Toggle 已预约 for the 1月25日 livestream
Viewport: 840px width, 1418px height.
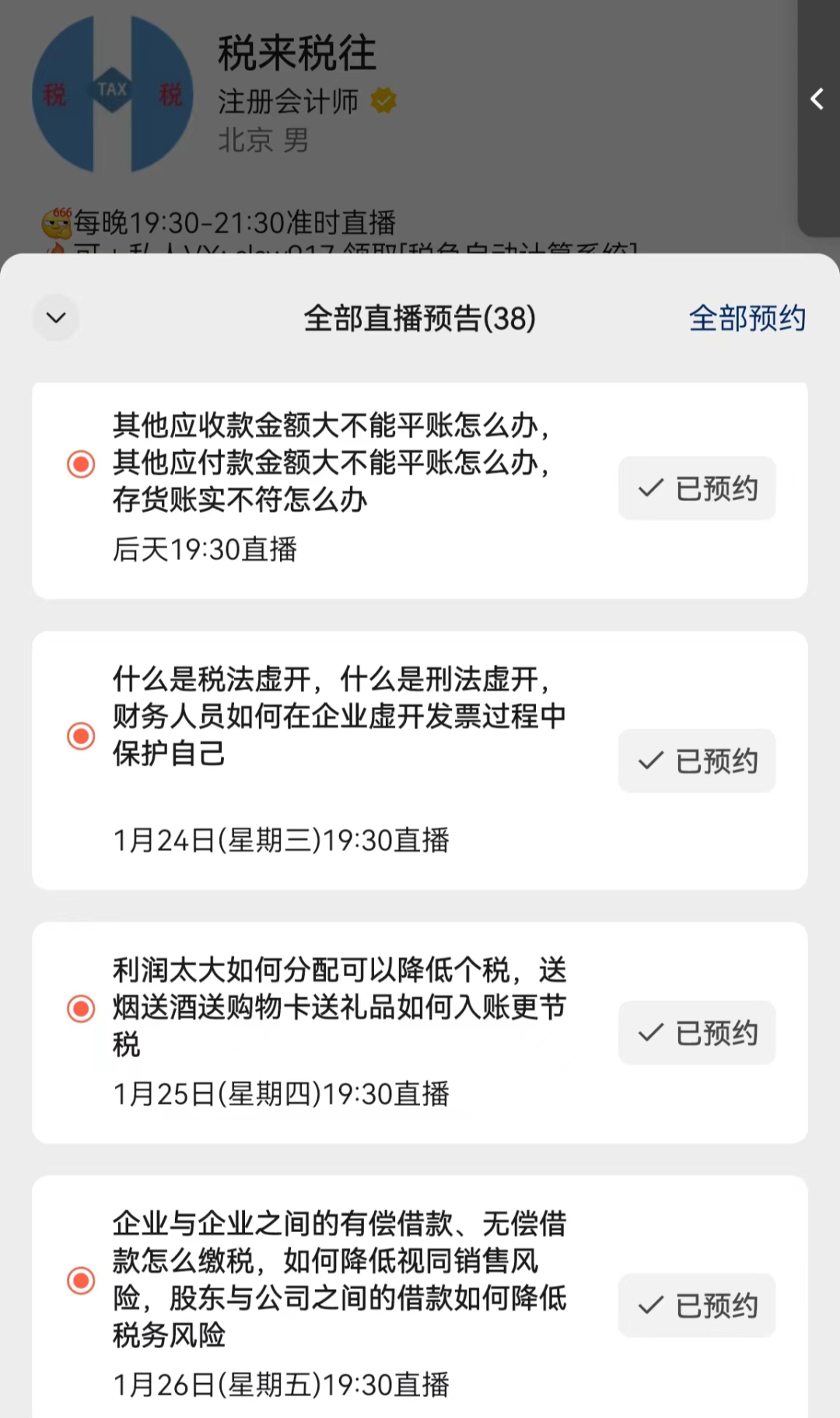[x=697, y=1033]
